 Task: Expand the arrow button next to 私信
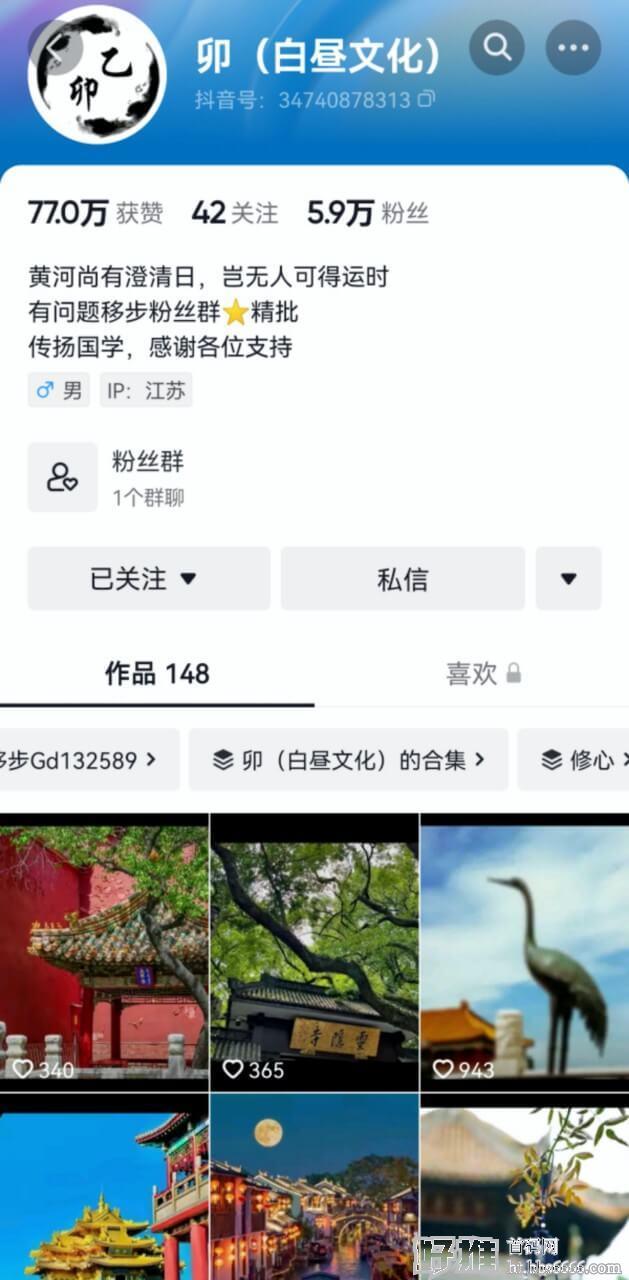pyautogui.click(x=568, y=578)
